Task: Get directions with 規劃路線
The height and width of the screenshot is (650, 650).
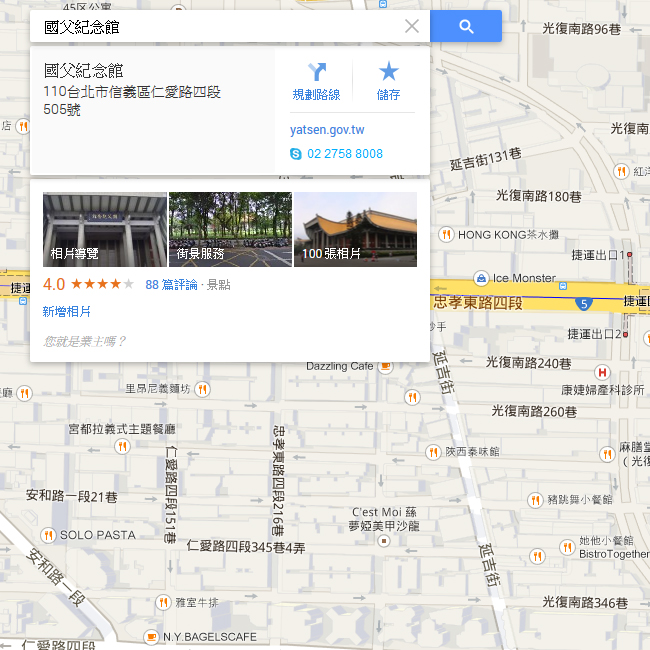Action: pyautogui.click(x=316, y=82)
